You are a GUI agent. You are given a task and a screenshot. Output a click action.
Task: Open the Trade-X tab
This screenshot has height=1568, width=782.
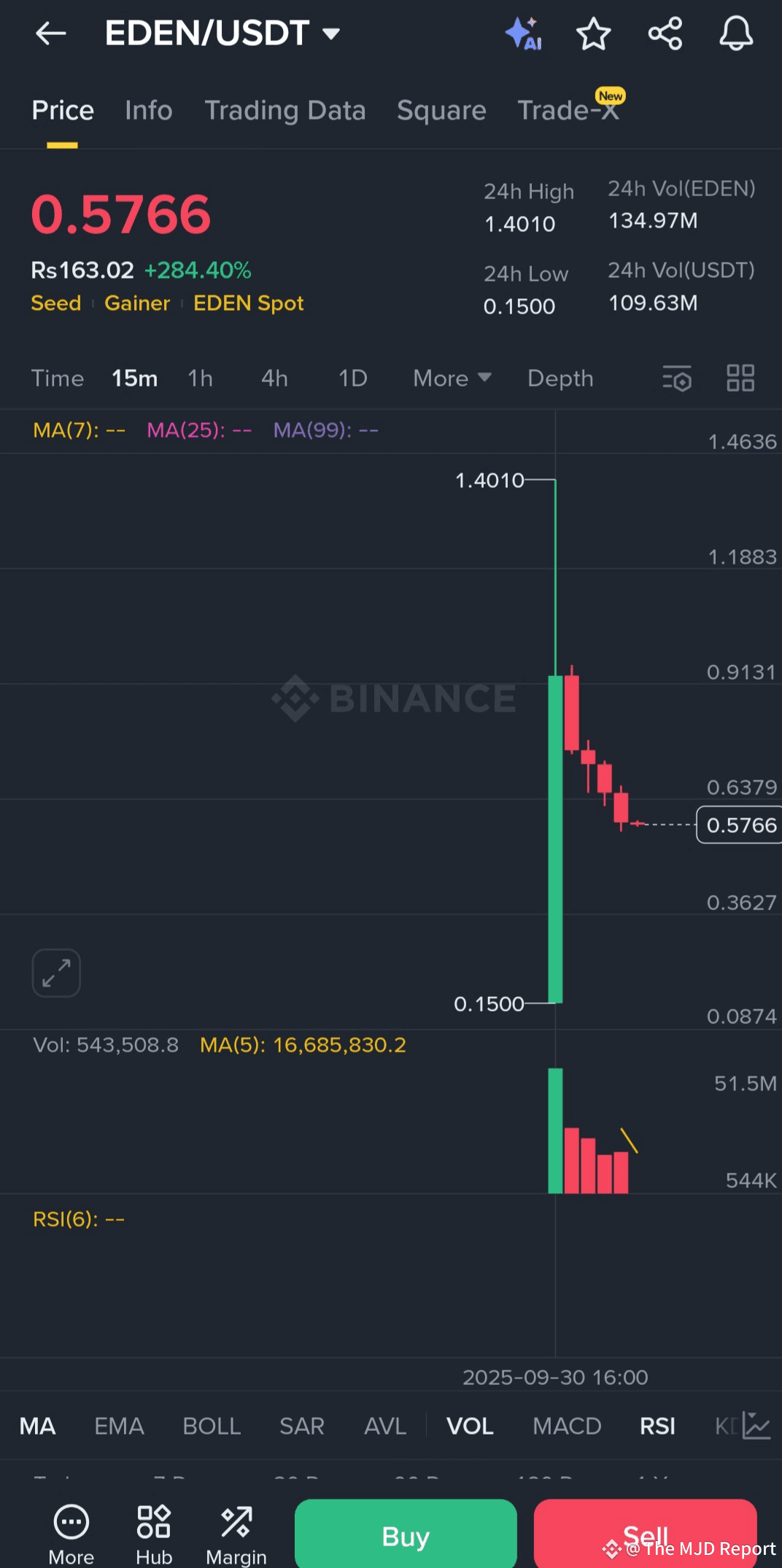click(569, 109)
